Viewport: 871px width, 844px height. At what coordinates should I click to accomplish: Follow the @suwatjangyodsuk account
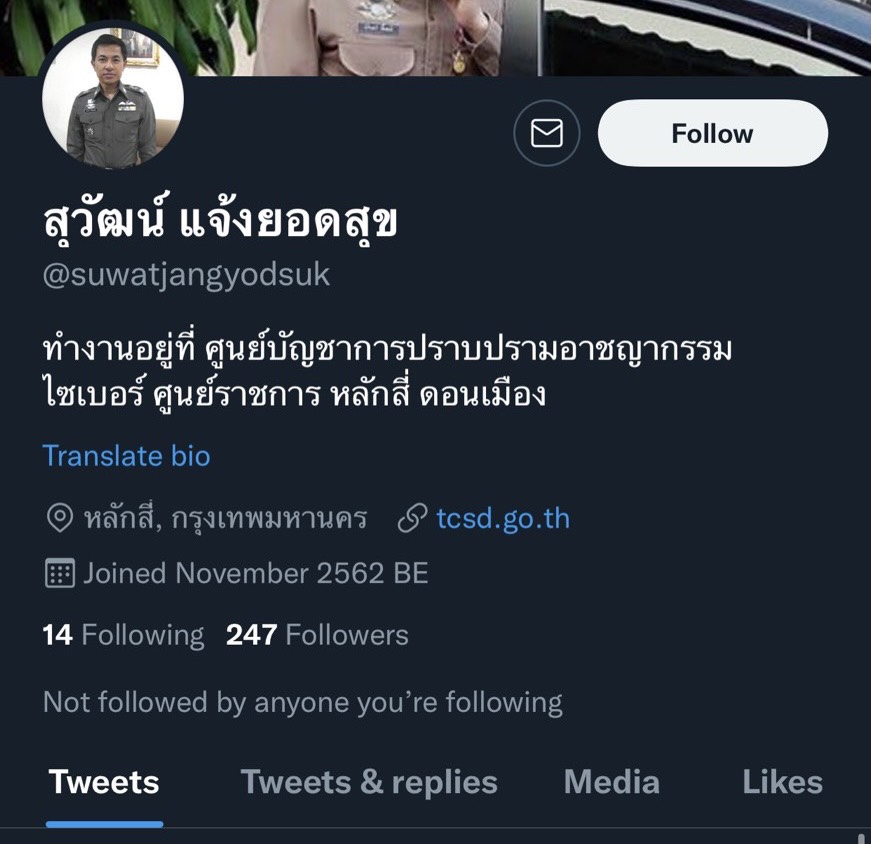[x=712, y=133]
